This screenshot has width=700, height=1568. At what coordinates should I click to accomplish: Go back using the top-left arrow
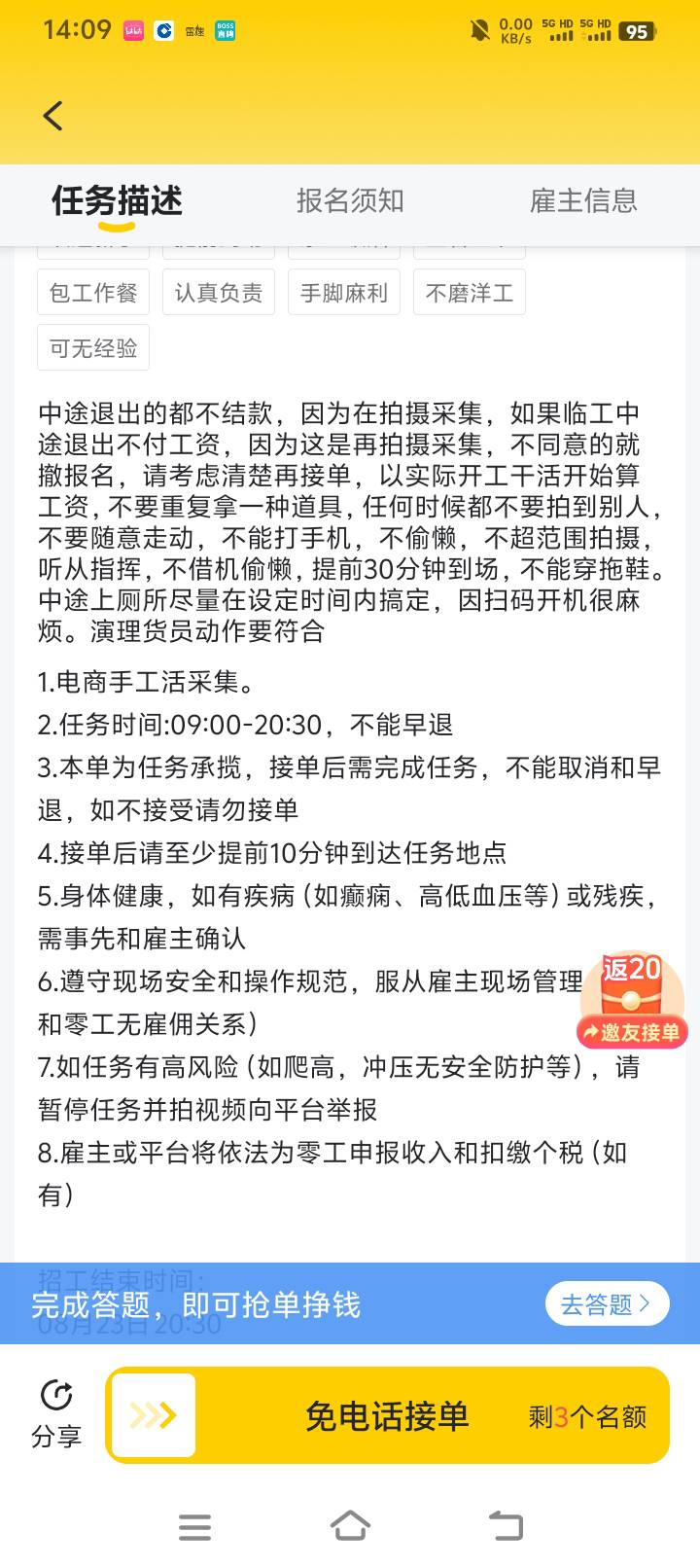pos(53,116)
